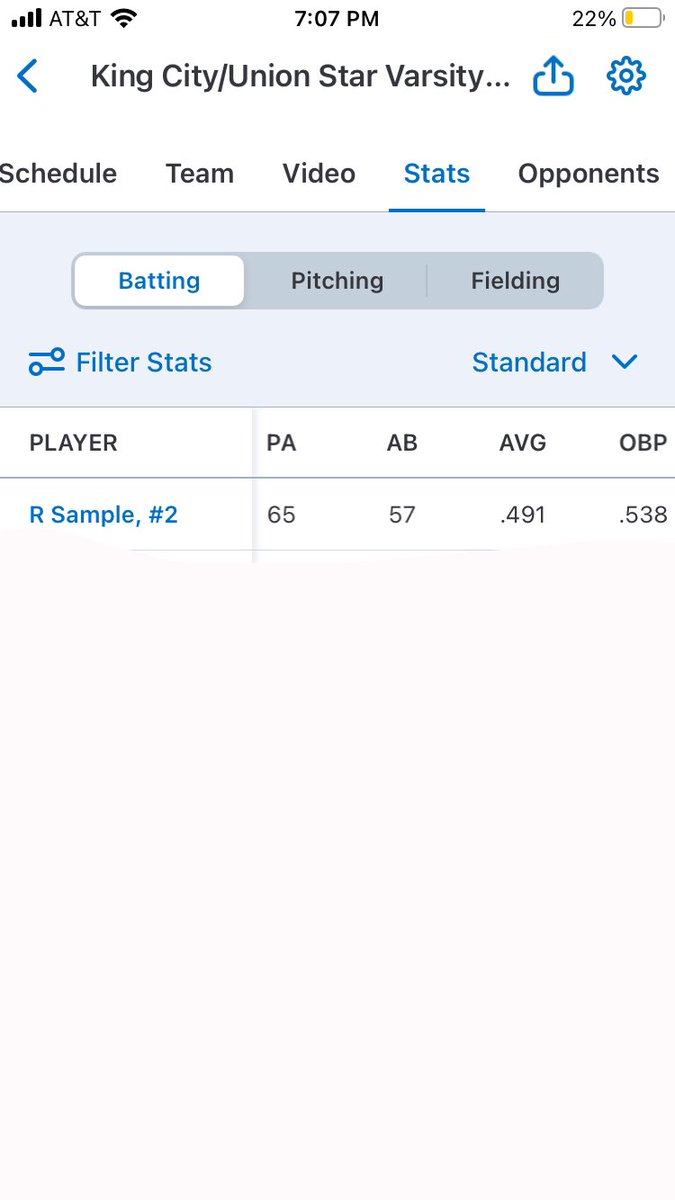Switch to Fielding stats

(515, 281)
